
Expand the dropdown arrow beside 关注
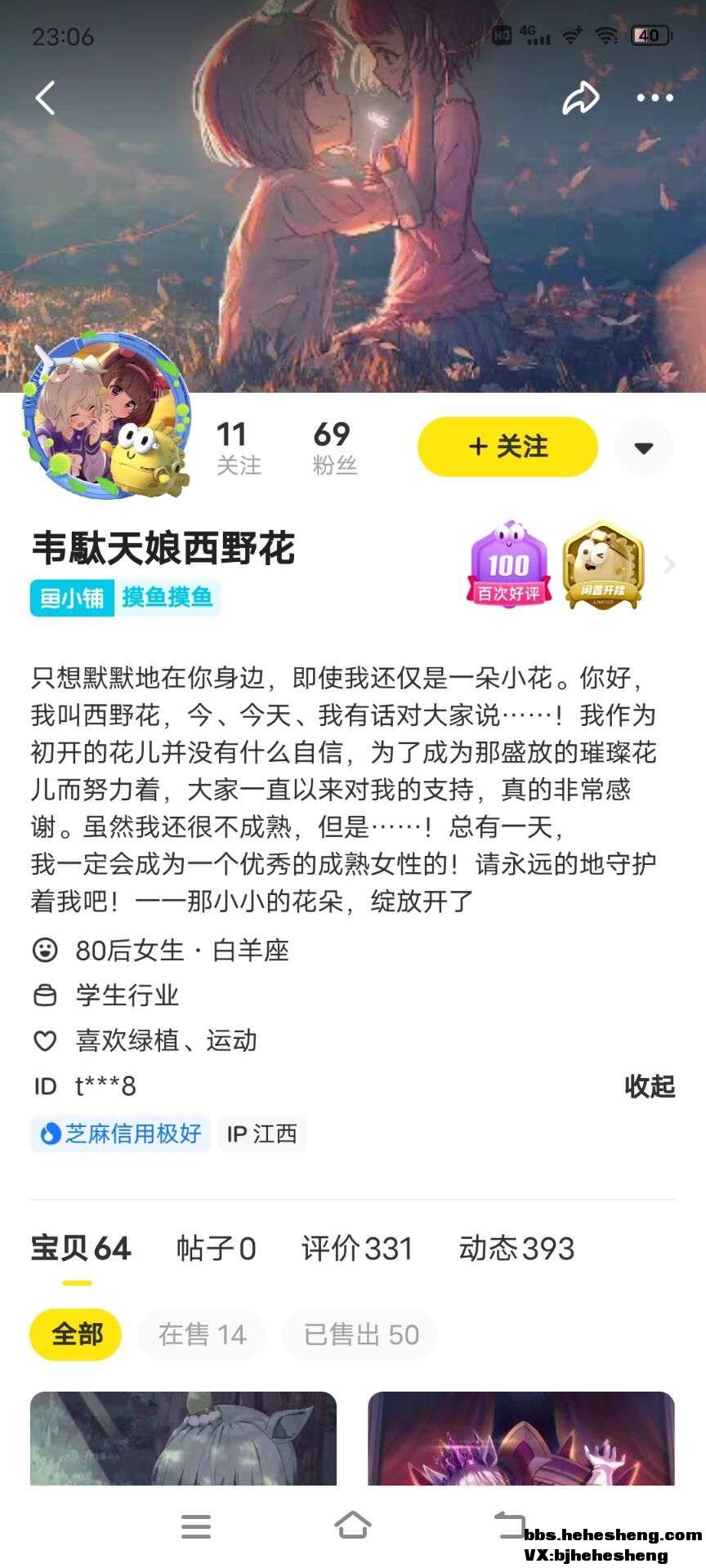tap(644, 447)
